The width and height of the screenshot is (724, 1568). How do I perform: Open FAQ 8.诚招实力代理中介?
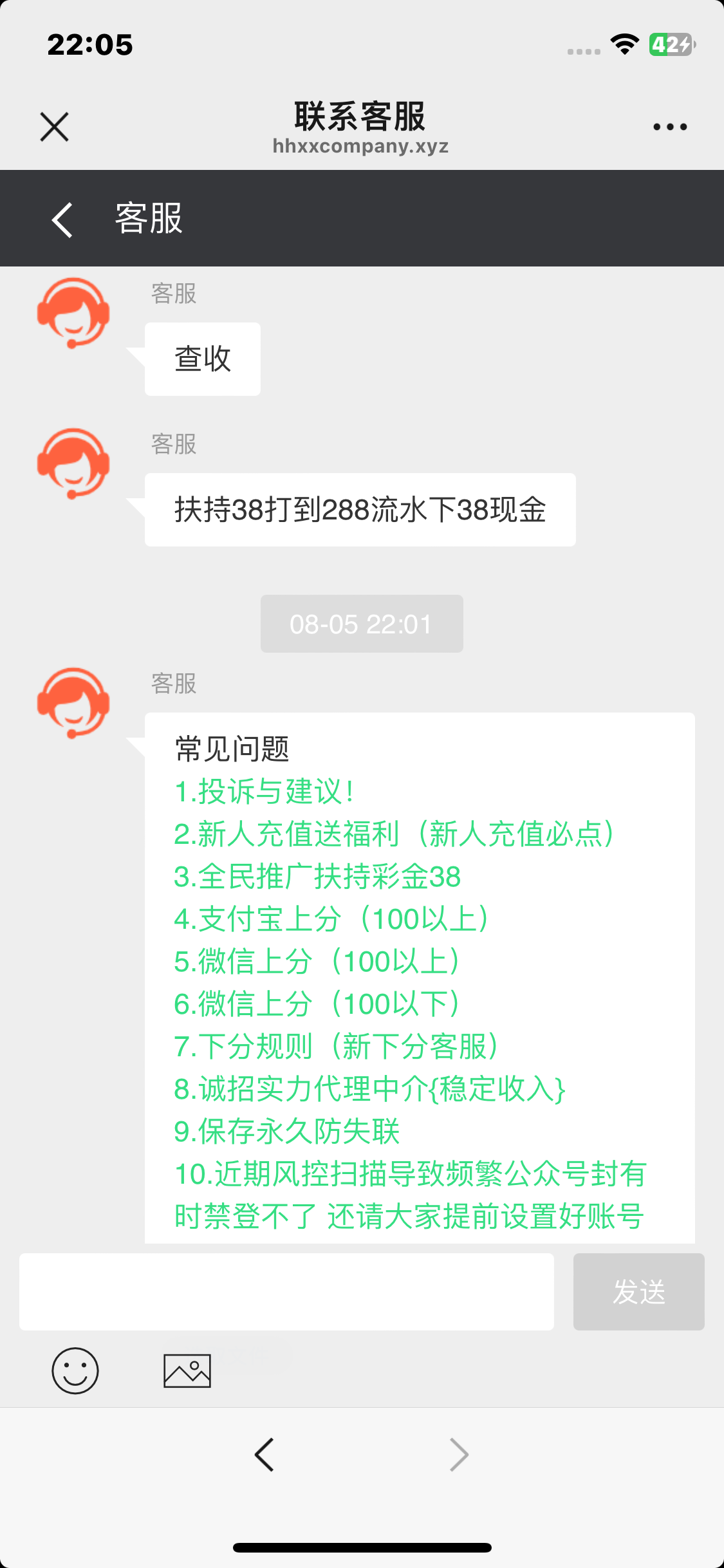pos(369,1089)
